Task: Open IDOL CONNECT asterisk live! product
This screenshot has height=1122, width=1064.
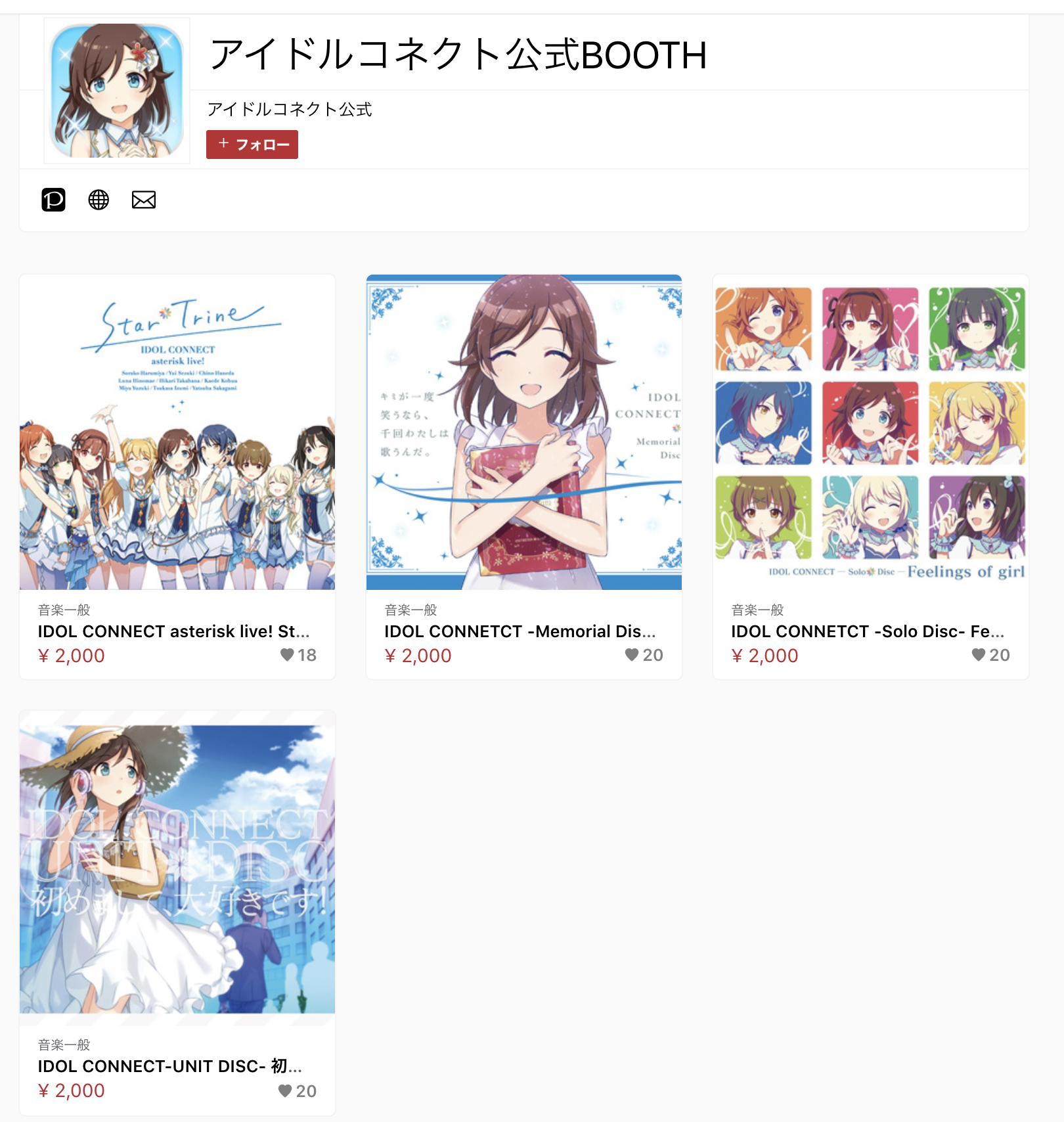Action: pos(173,631)
